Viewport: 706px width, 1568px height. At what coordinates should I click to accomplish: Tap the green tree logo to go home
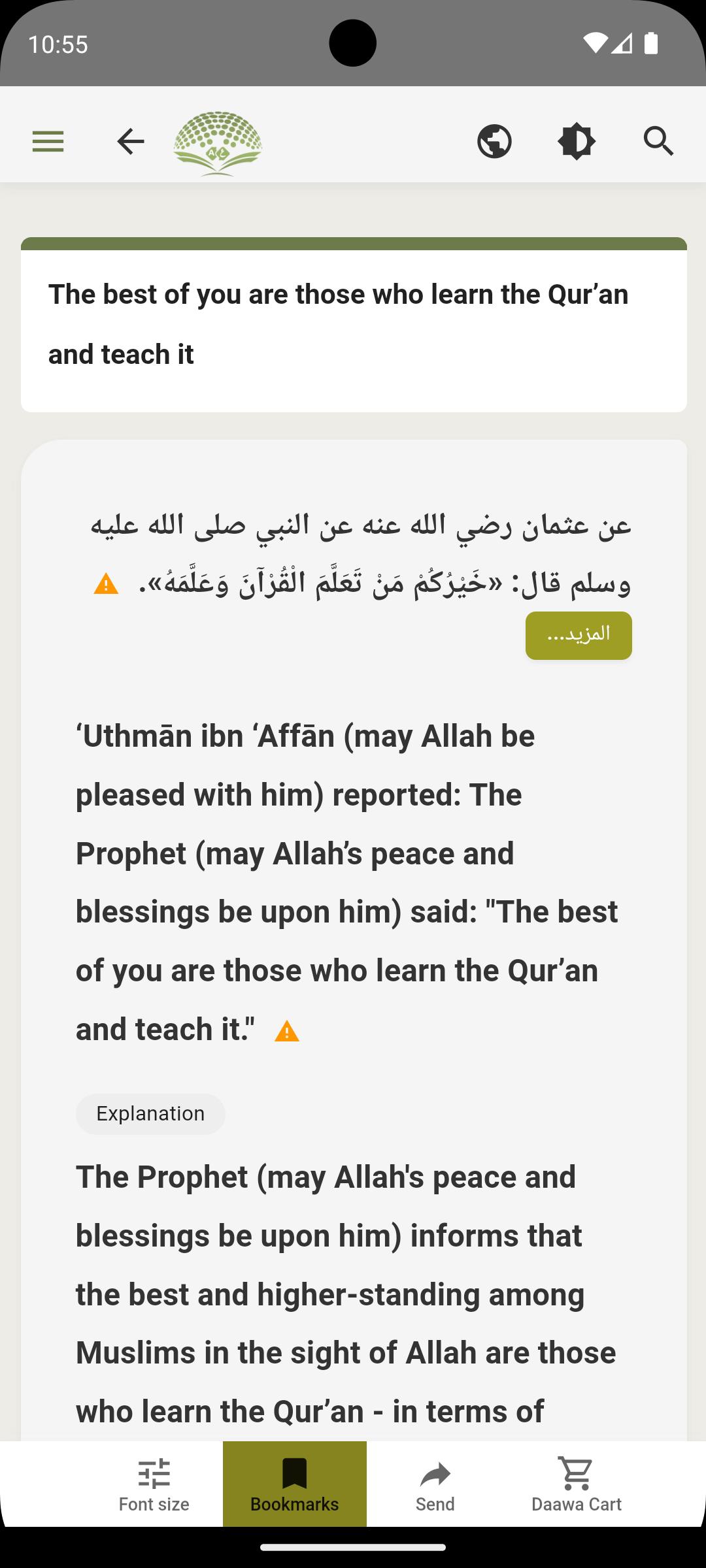pyautogui.click(x=218, y=143)
